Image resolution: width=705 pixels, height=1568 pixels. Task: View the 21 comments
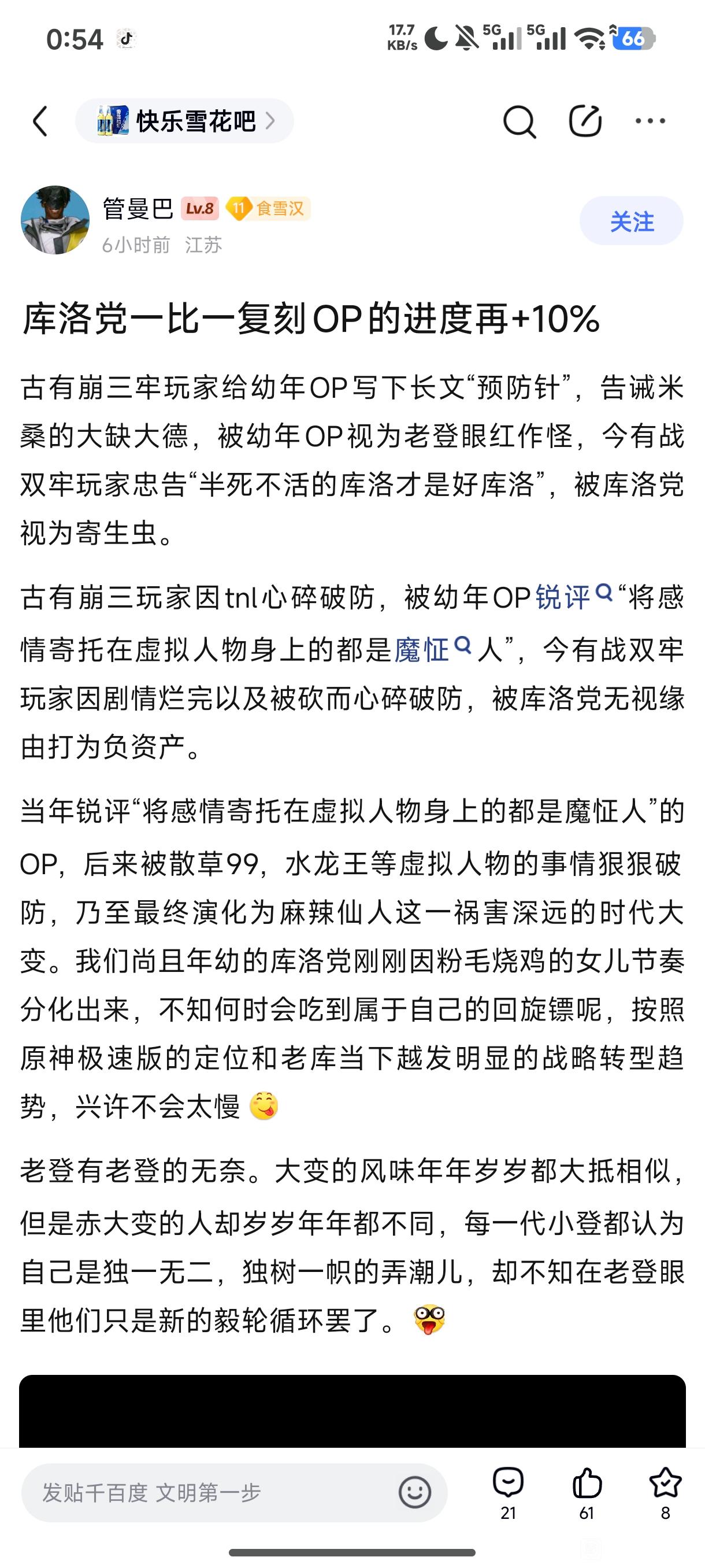click(x=508, y=1492)
